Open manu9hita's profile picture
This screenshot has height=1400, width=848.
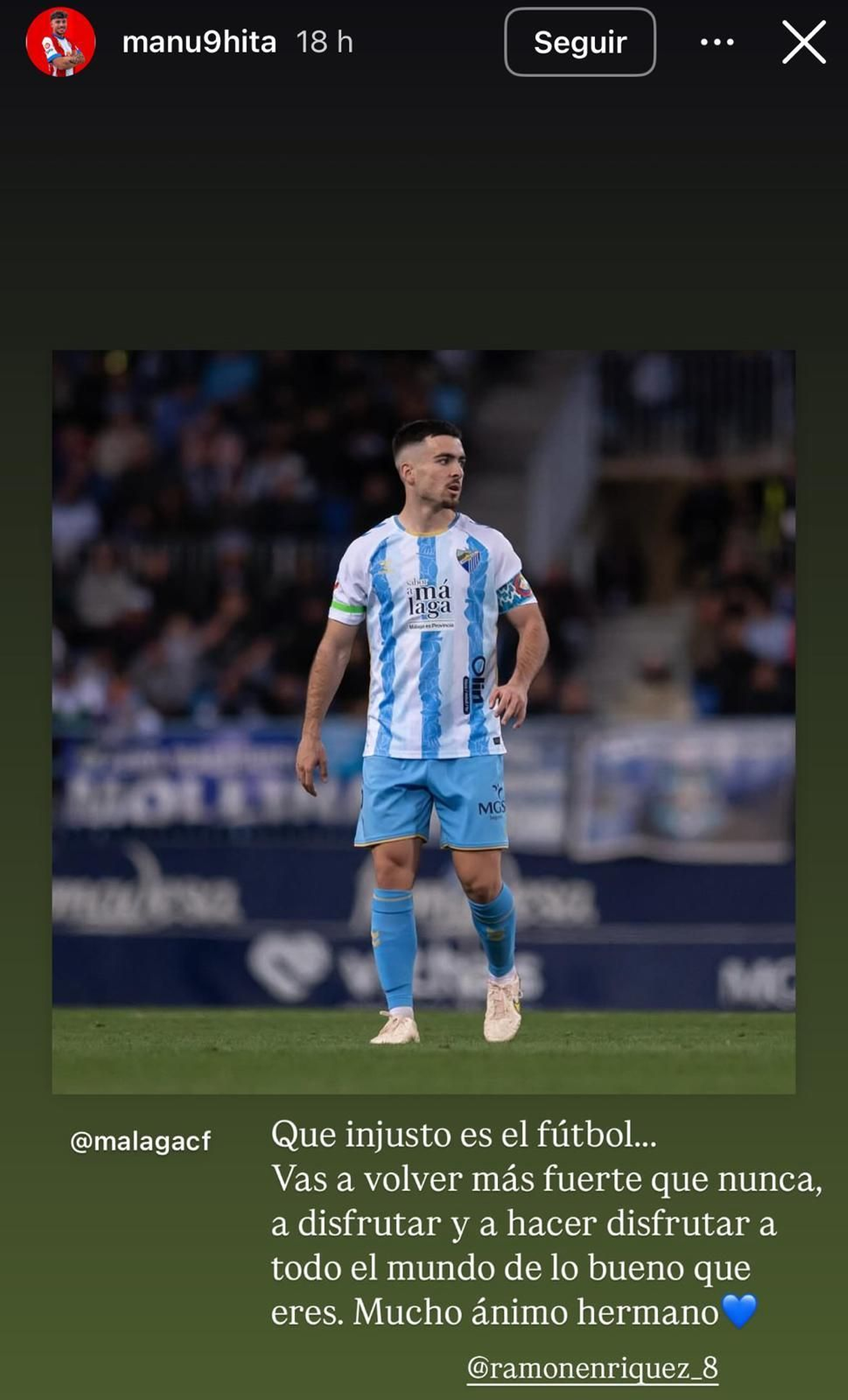click(x=61, y=42)
